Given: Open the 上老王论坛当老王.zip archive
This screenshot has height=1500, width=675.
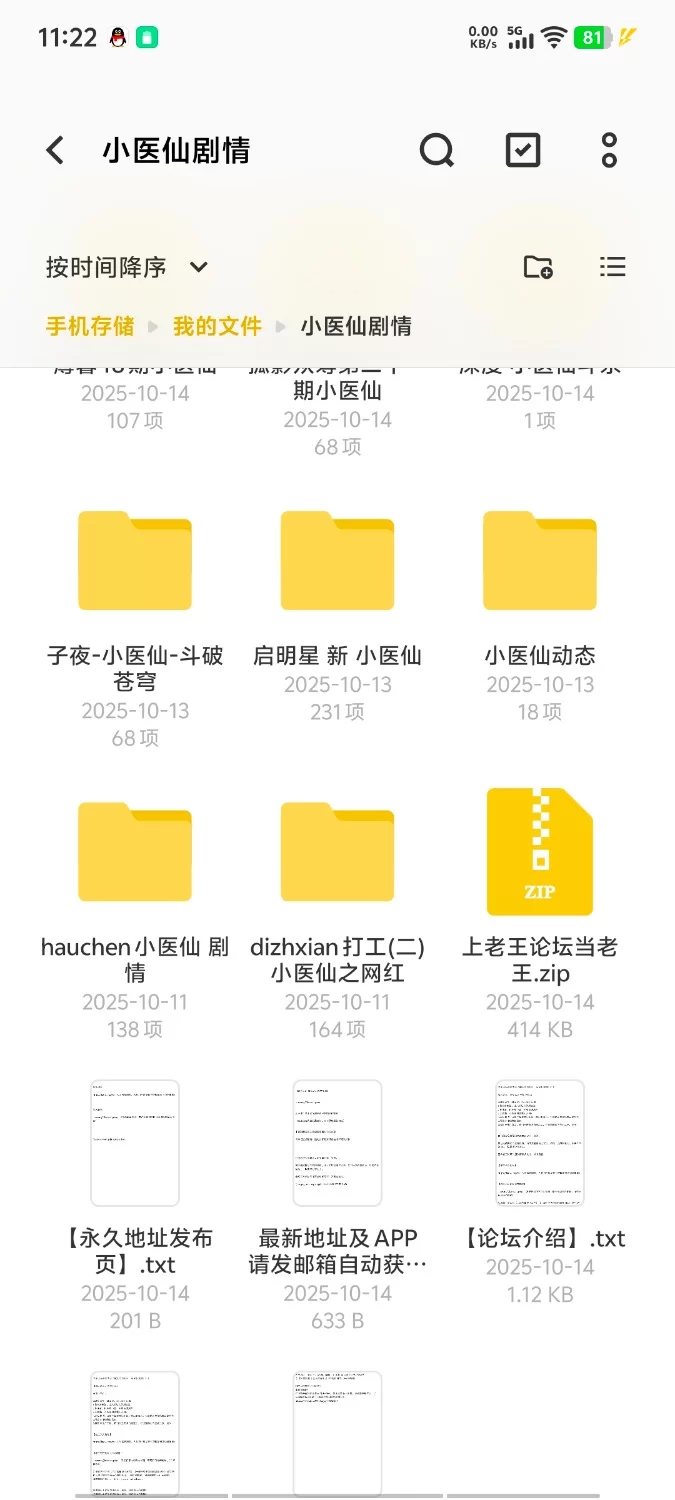Looking at the screenshot, I should point(540,852).
